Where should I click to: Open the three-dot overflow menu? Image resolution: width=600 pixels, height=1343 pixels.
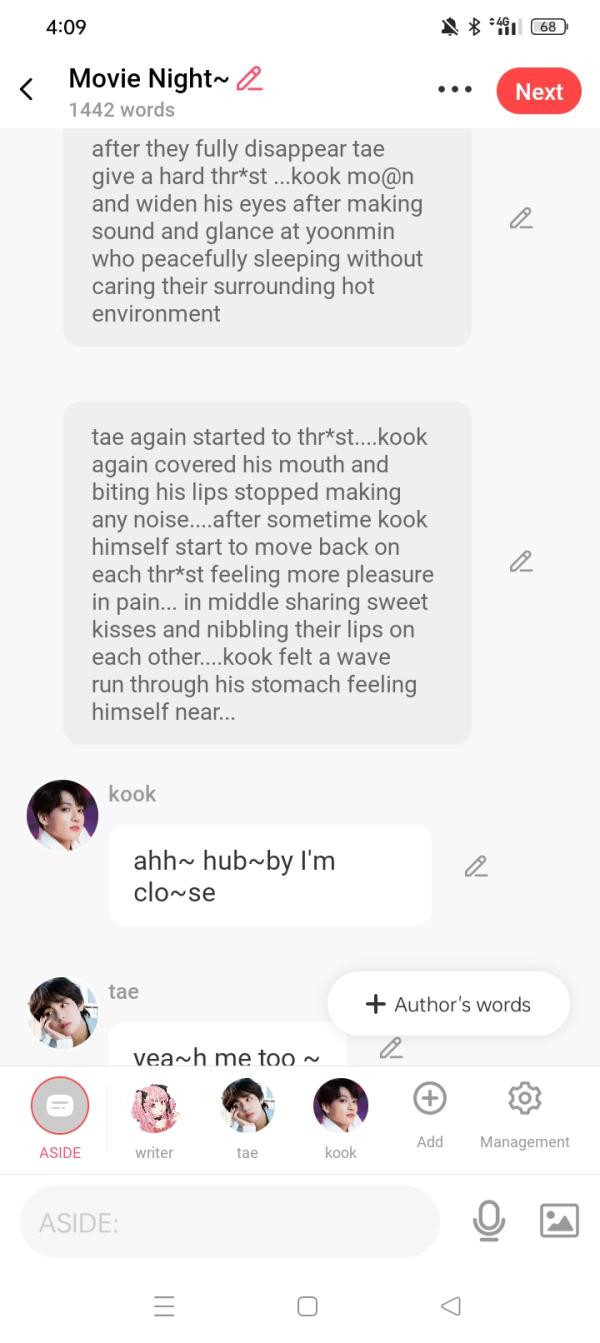tap(454, 90)
